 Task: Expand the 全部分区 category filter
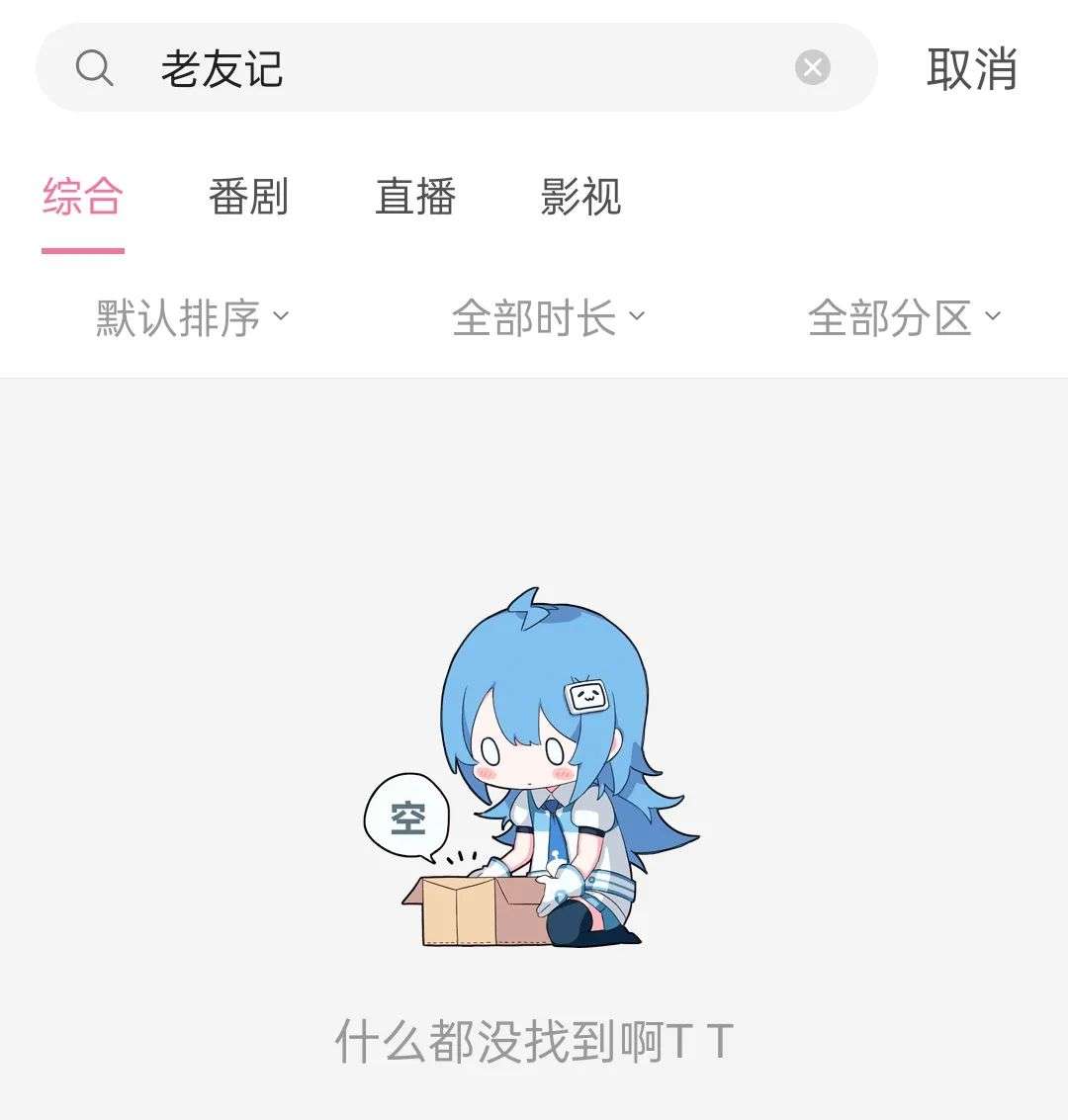(x=904, y=317)
